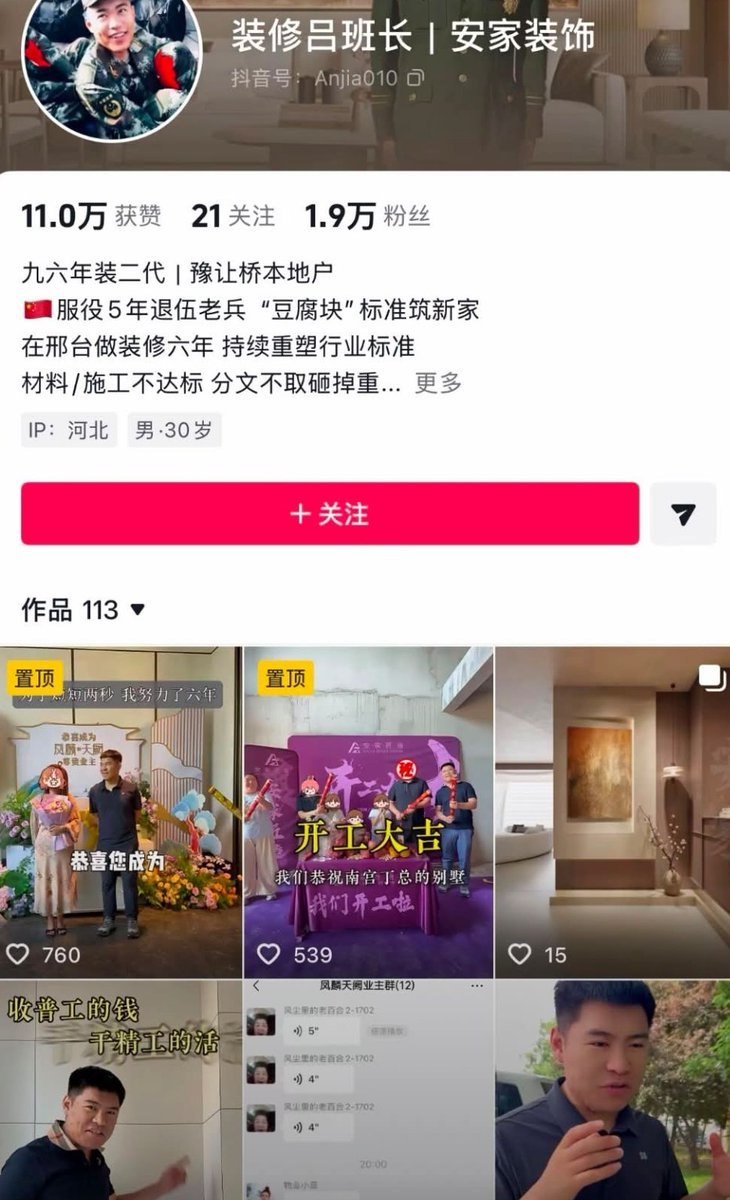
Task: Play the 开工大吉 pinned video
Action: (x=368, y=812)
